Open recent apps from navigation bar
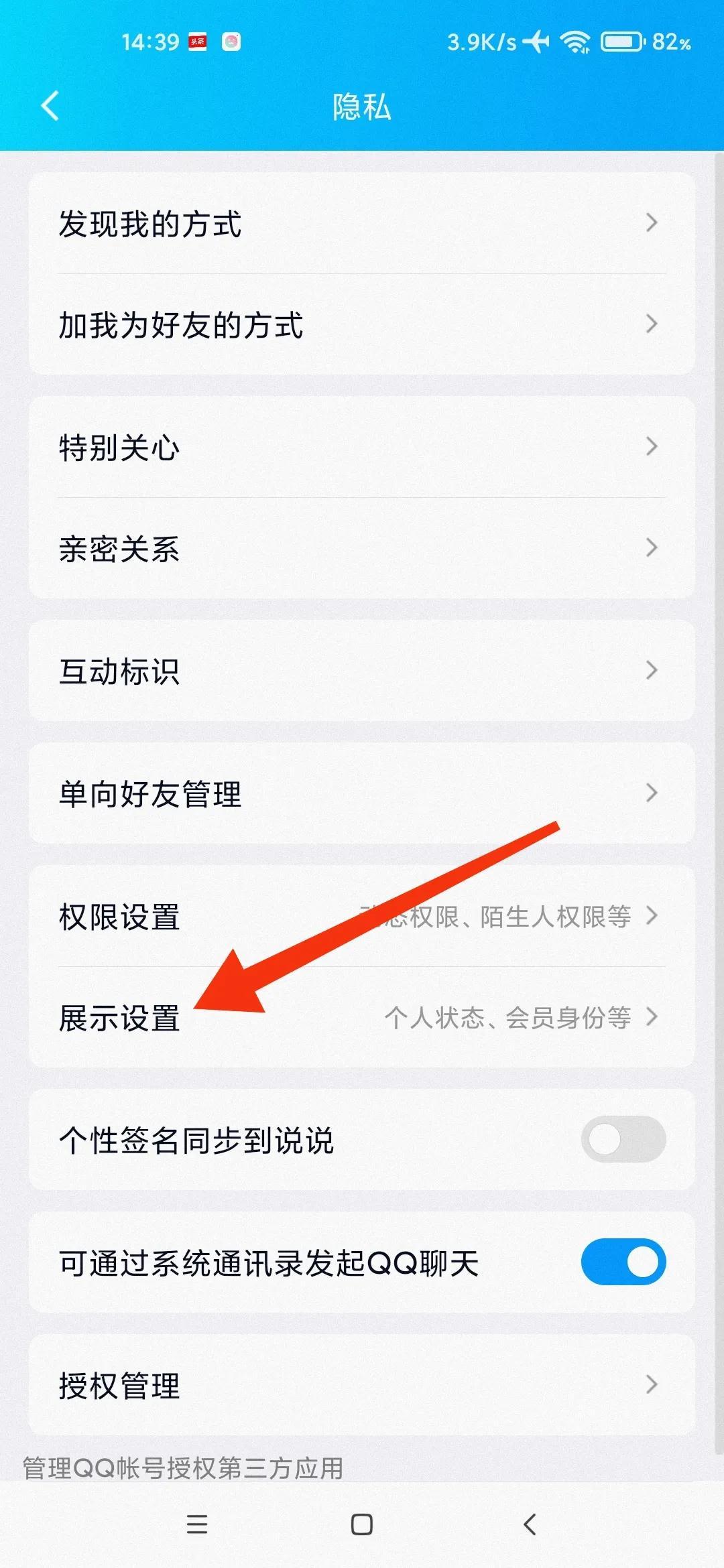724x1568 pixels. coord(196,1524)
